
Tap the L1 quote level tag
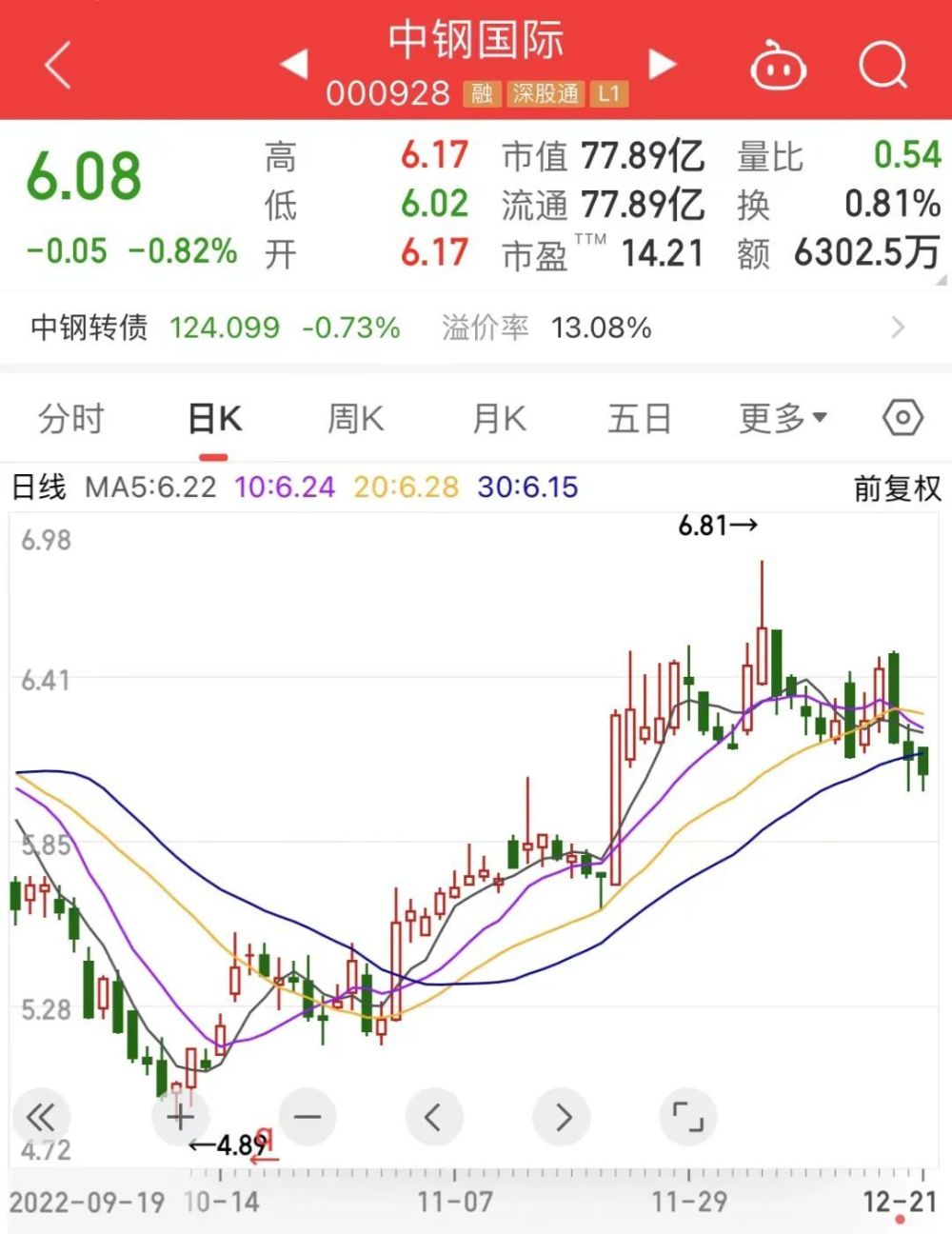pyautogui.click(x=610, y=94)
